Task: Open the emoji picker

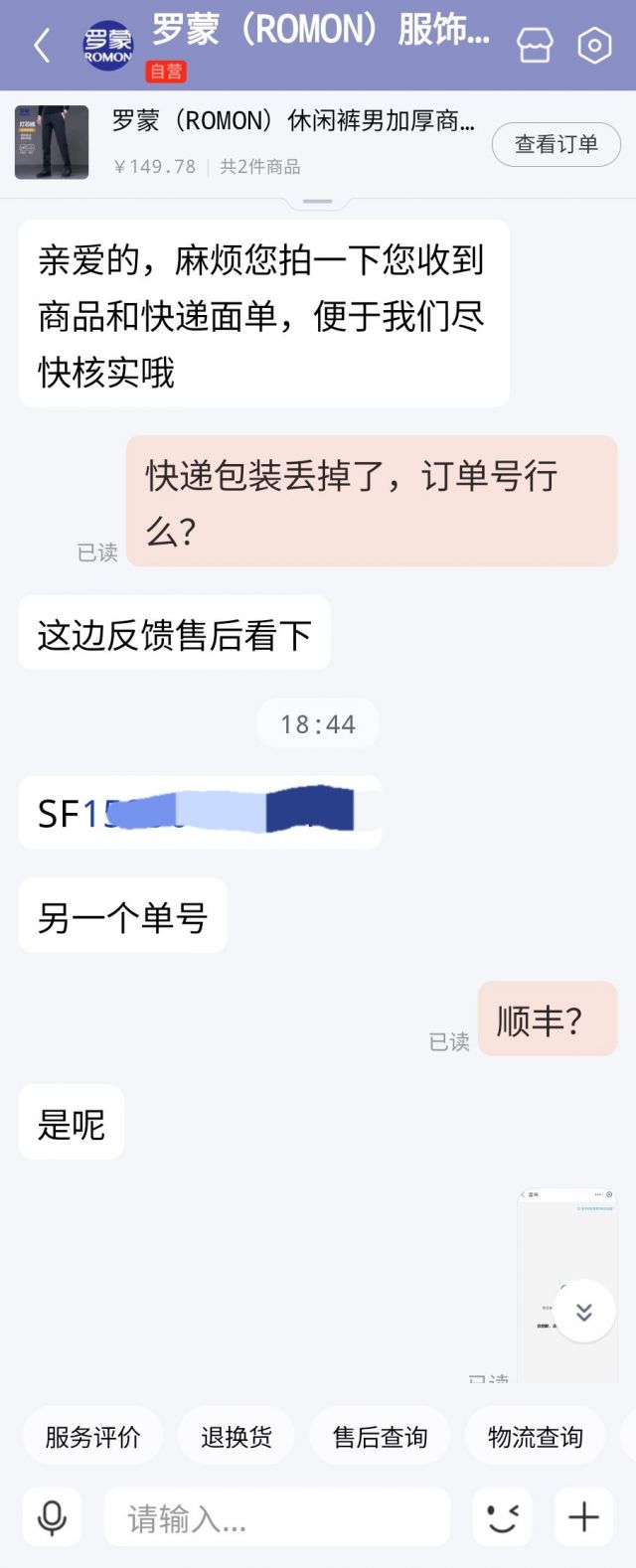Action: 502,1517
